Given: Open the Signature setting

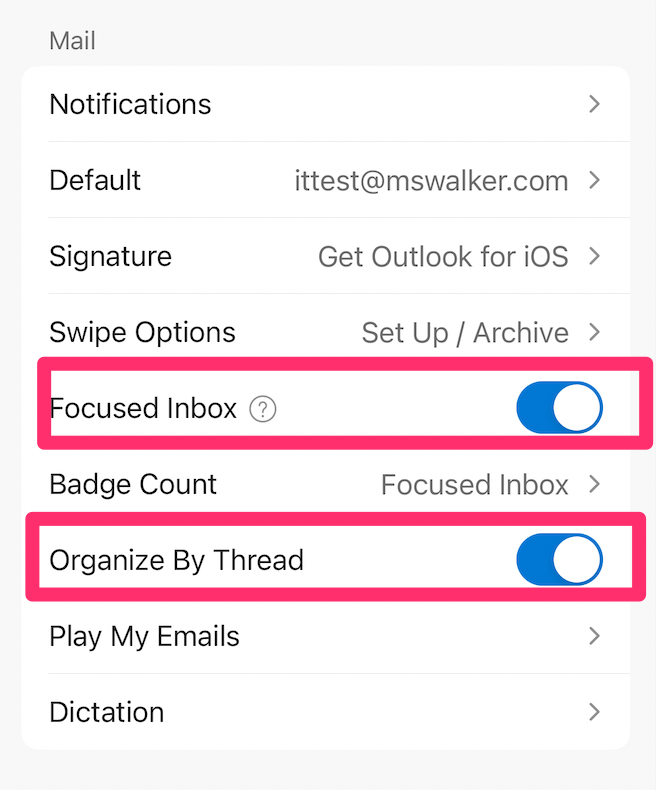Looking at the screenshot, I should click(325, 257).
